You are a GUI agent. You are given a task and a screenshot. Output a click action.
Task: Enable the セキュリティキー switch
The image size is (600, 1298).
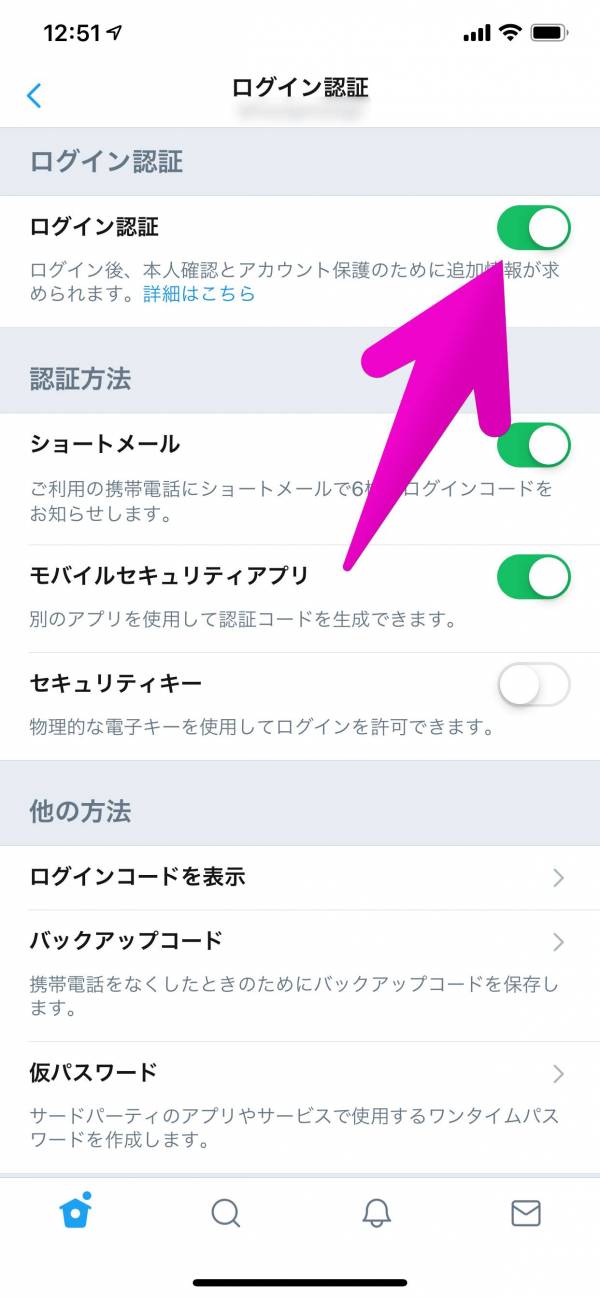coord(534,685)
